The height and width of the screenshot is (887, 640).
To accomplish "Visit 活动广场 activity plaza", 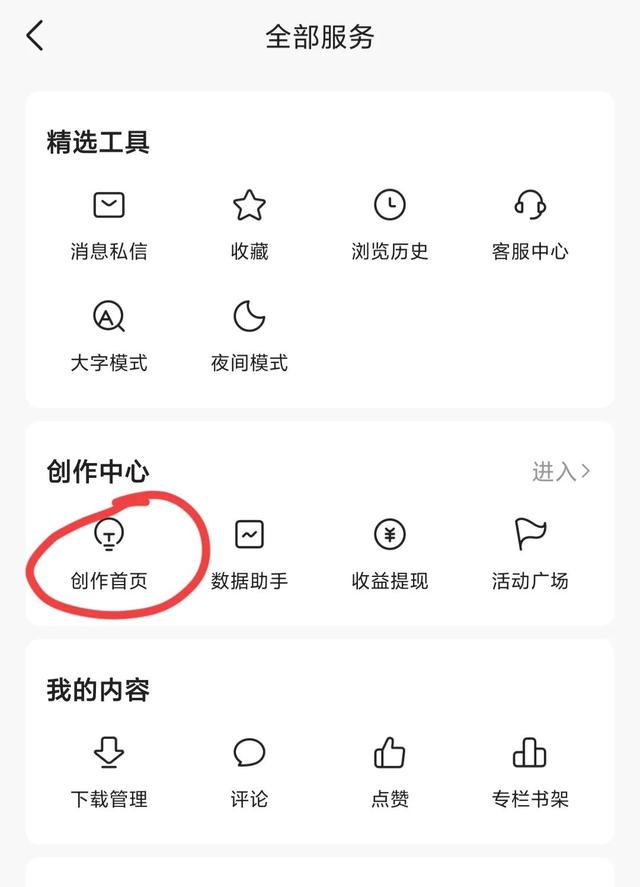I will click(x=530, y=553).
